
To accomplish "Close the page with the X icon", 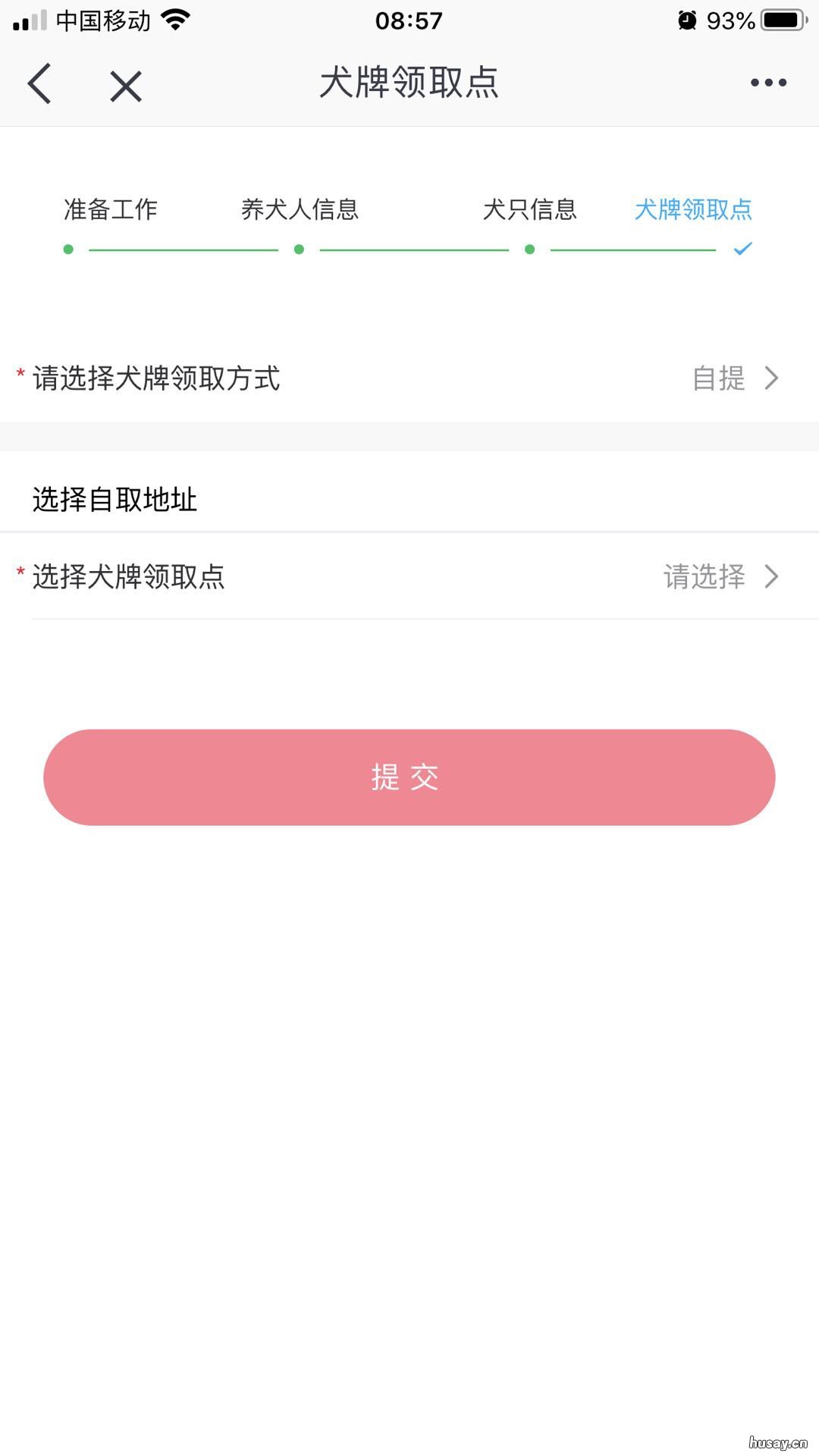I will click(x=124, y=87).
